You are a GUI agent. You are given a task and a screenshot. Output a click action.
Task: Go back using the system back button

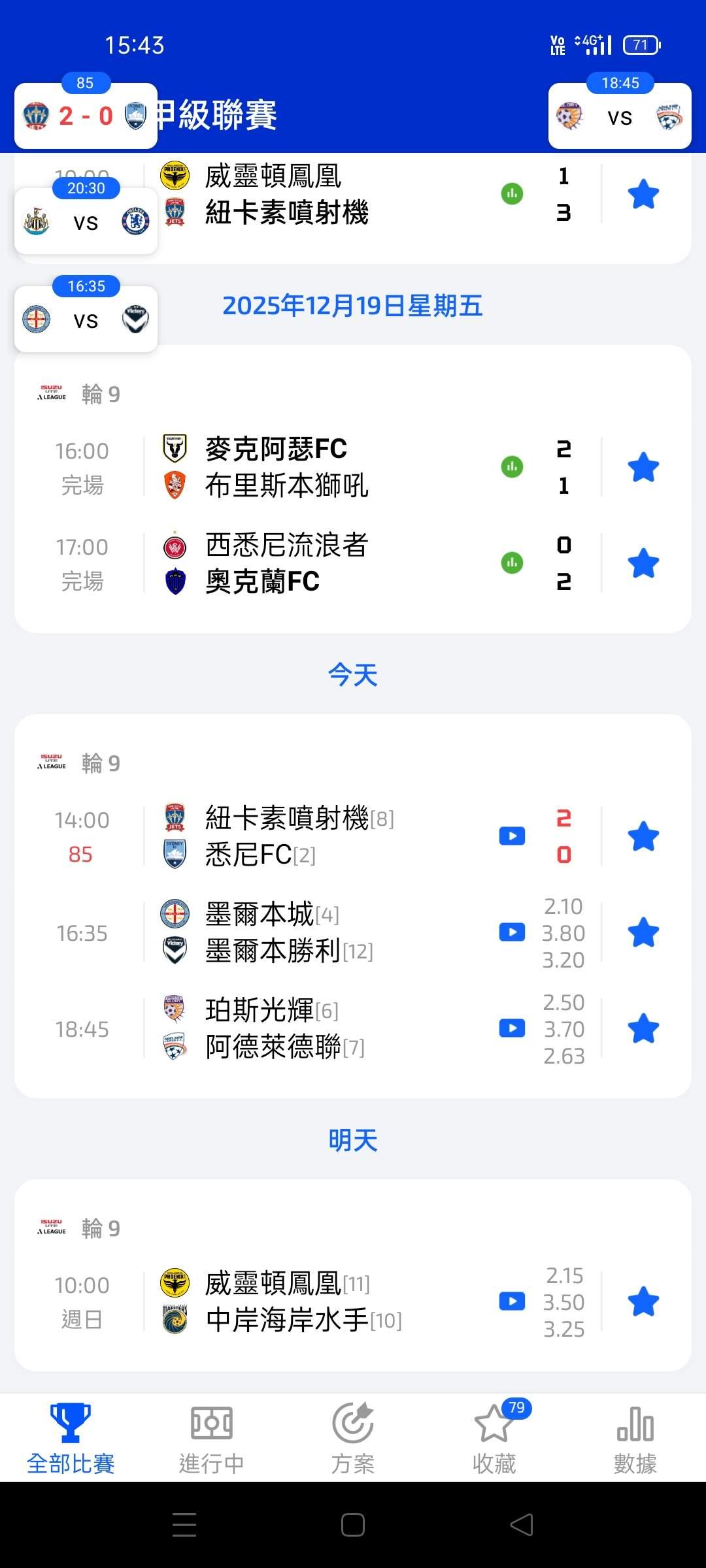tap(521, 1525)
